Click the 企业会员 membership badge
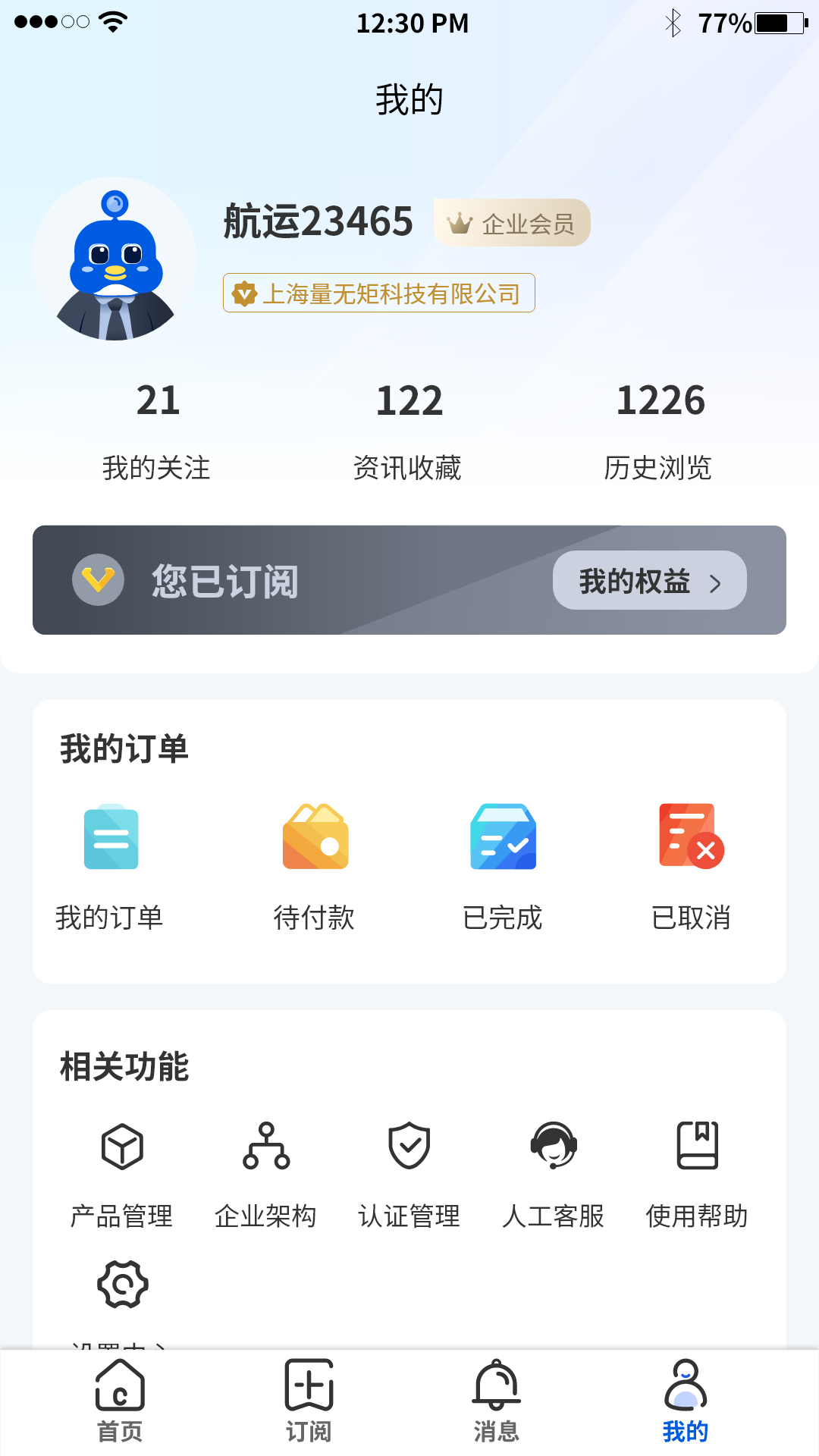 [x=513, y=222]
